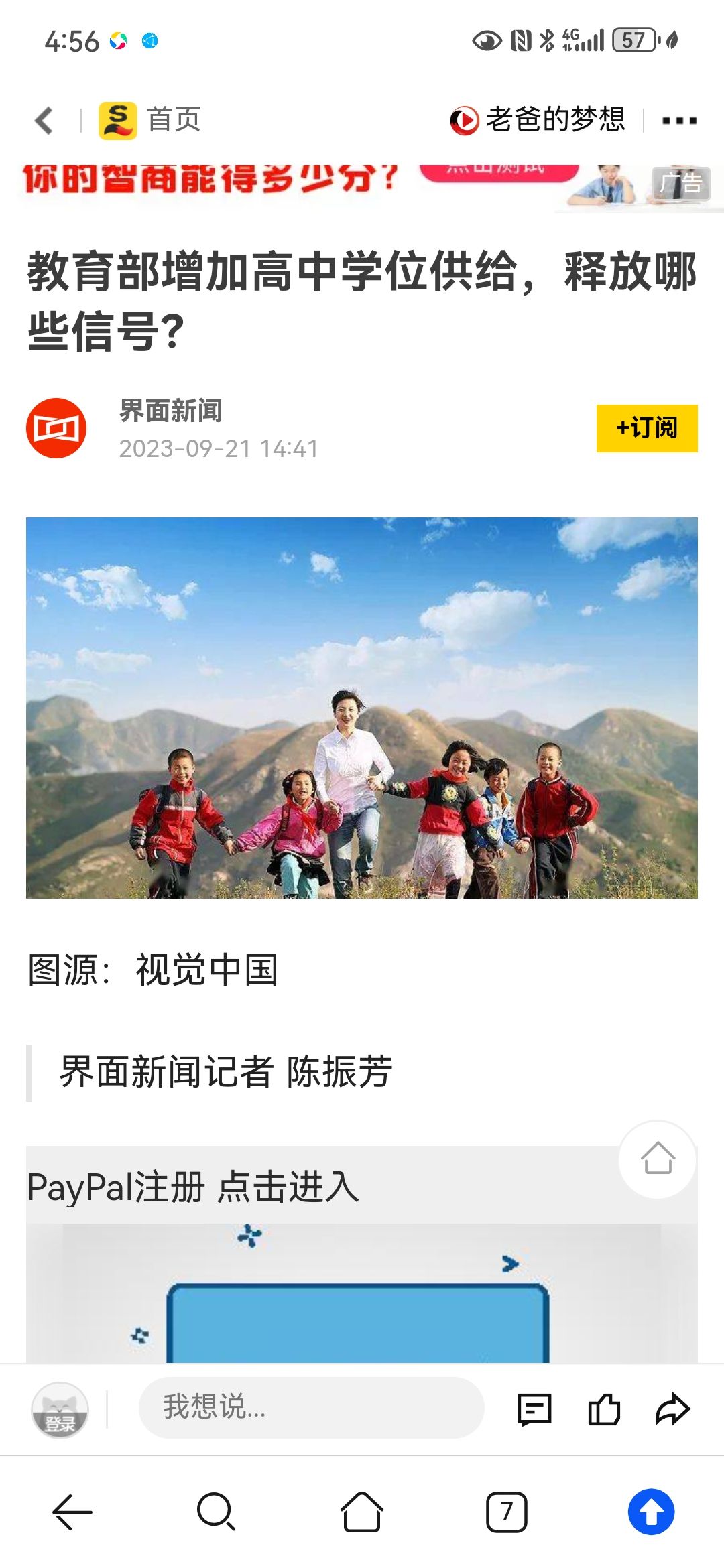This screenshot has width=724, height=1568.
Task: Open the 老爸的梦想 video link
Action: [538, 121]
